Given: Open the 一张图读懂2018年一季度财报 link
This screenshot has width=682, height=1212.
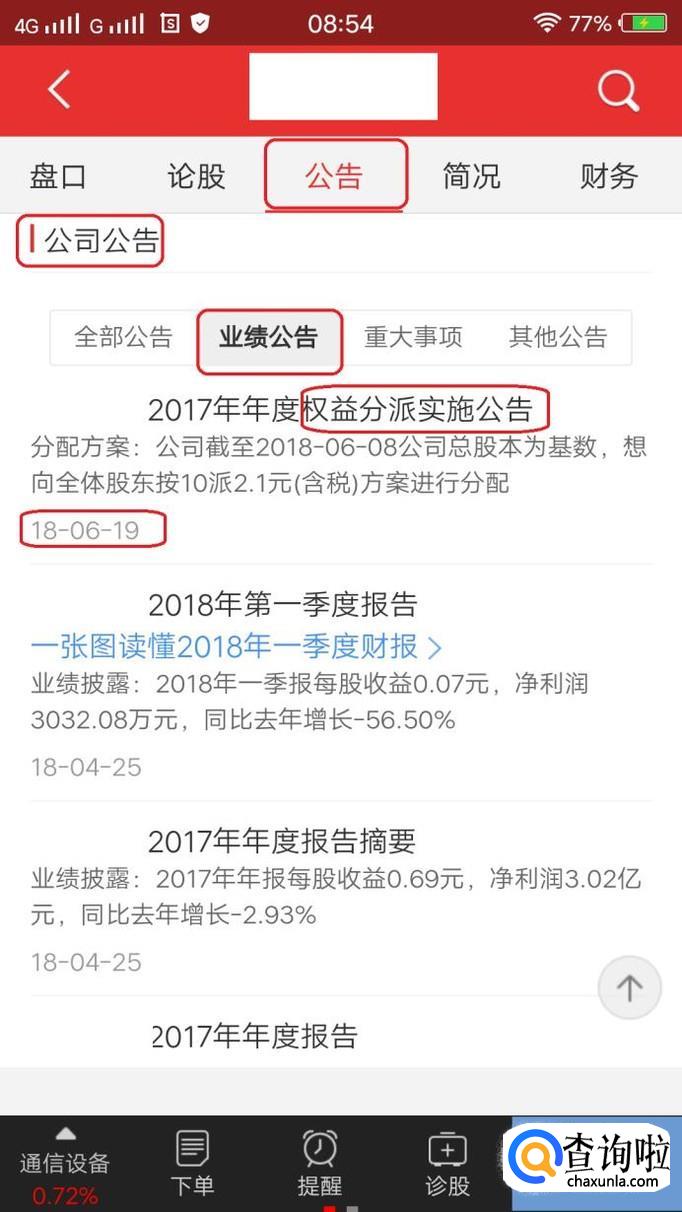Looking at the screenshot, I should (x=236, y=647).
